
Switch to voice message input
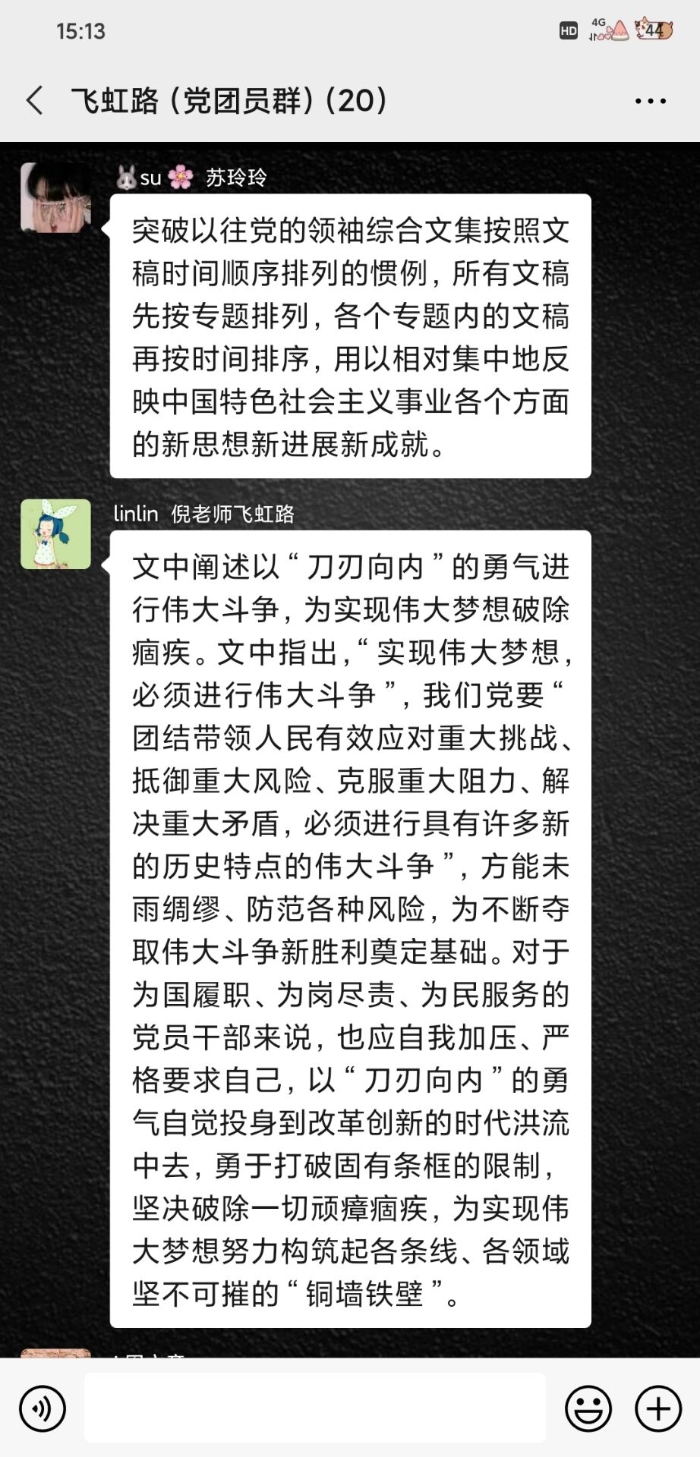pyautogui.click(x=42, y=1409)
